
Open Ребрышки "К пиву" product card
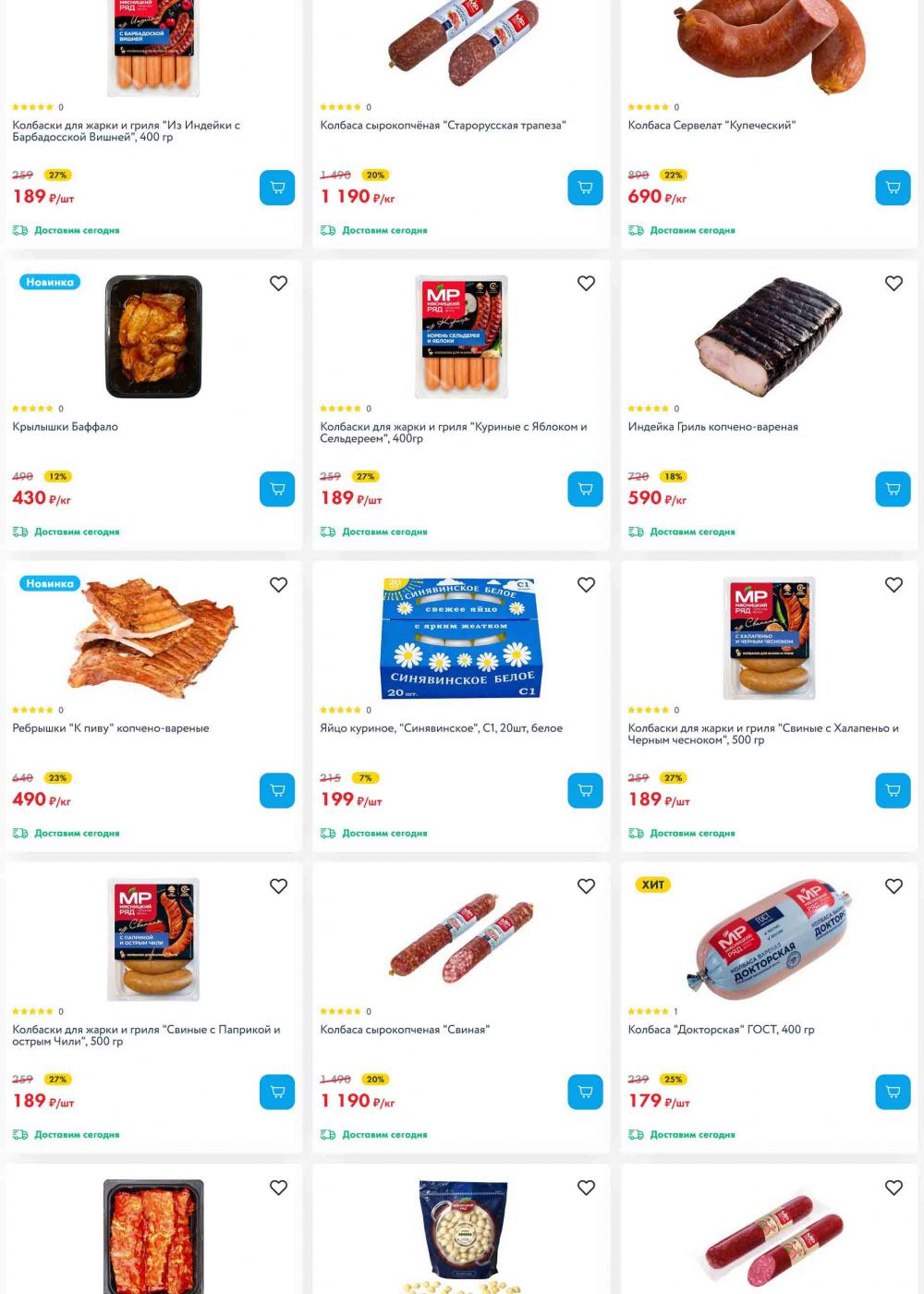(111, 728)
